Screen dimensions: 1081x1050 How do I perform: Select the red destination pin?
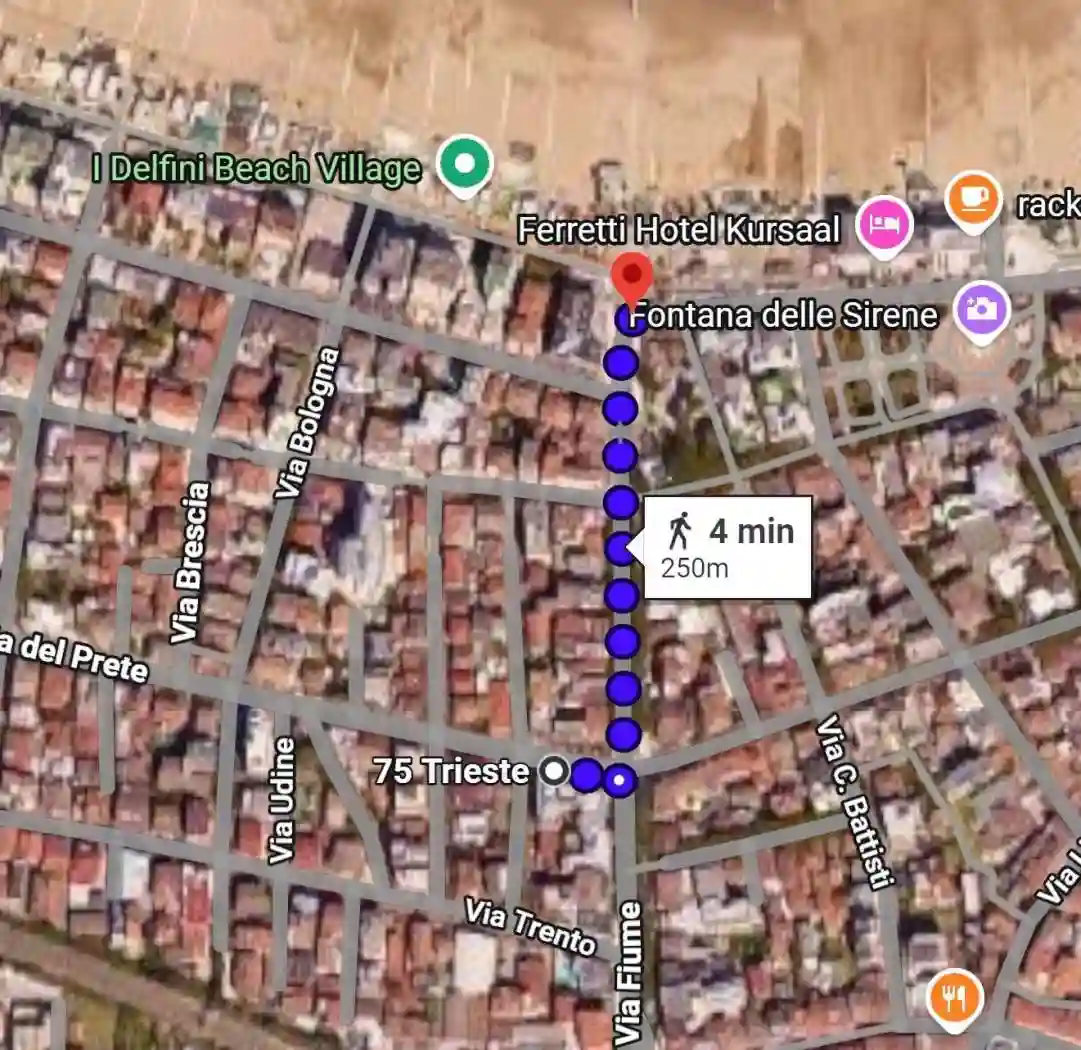(631, 277)
